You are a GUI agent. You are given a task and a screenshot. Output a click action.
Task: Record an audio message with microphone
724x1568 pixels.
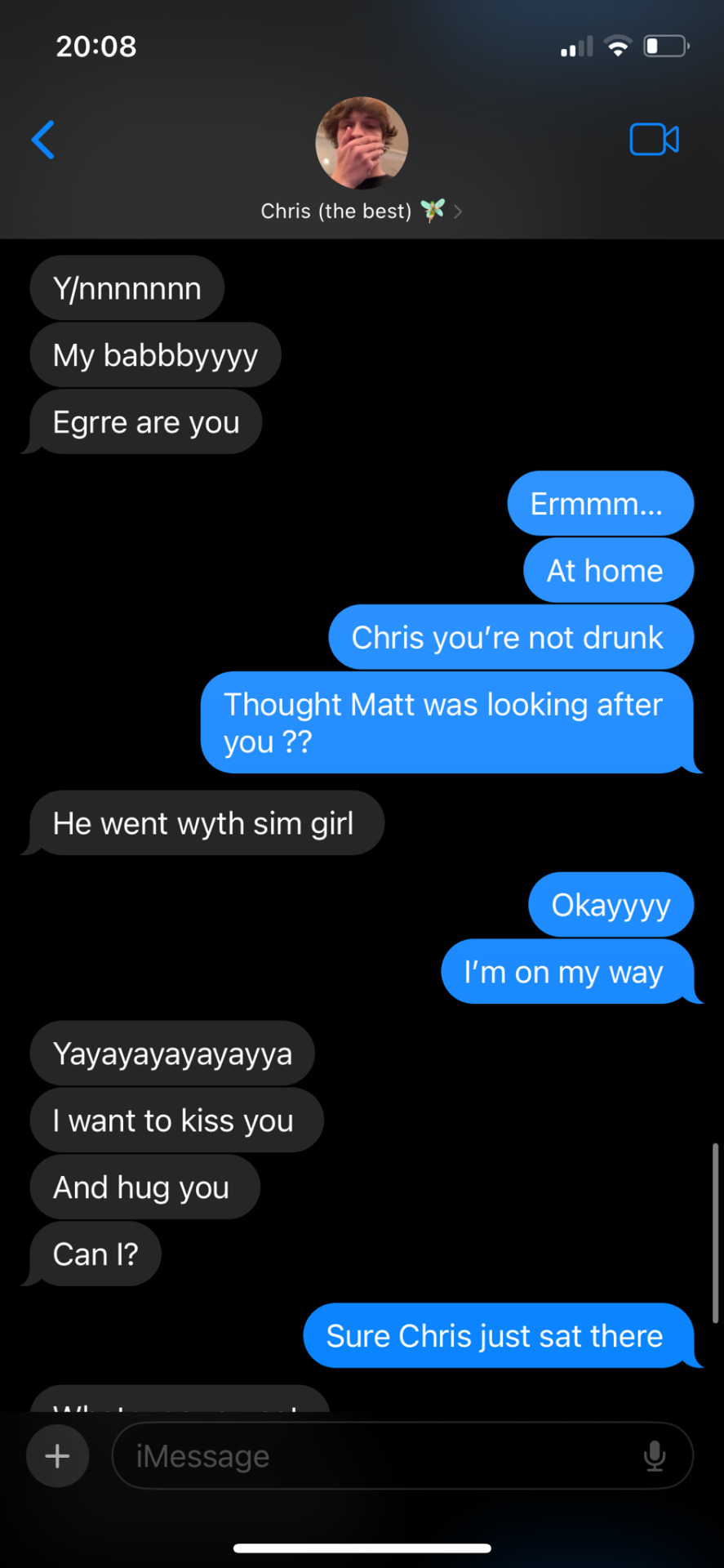pos(655,1456)
